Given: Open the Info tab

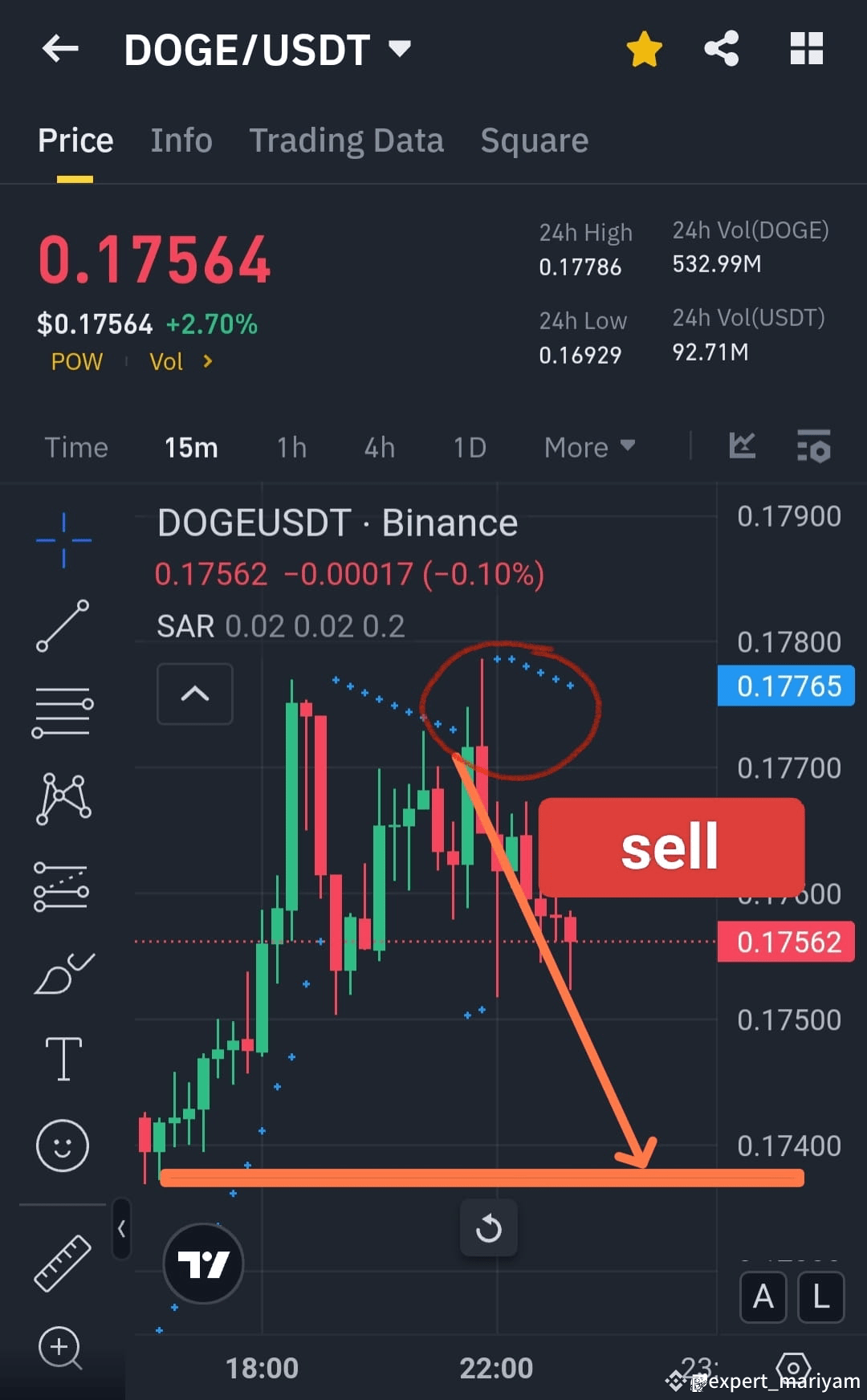Looking at the screenshot, I should (x=181, y=140).
